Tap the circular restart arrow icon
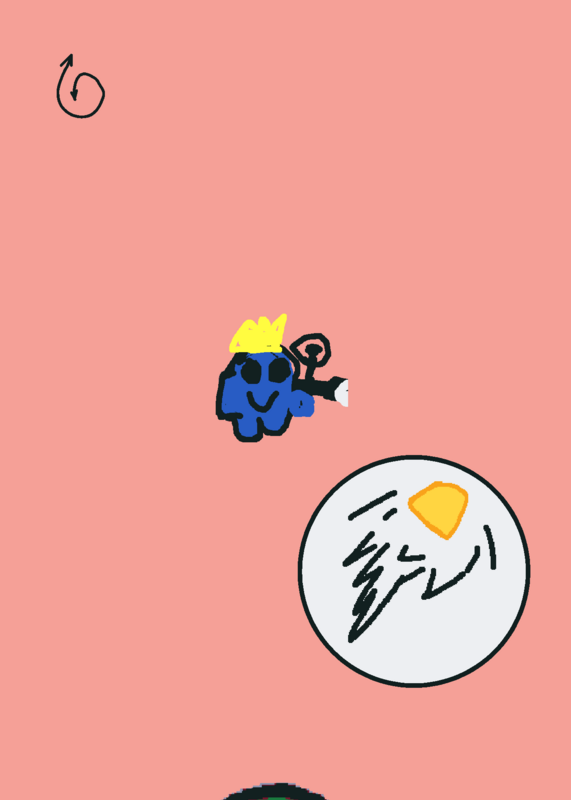This screenshot has width=571, height=800. click(81, 86)
